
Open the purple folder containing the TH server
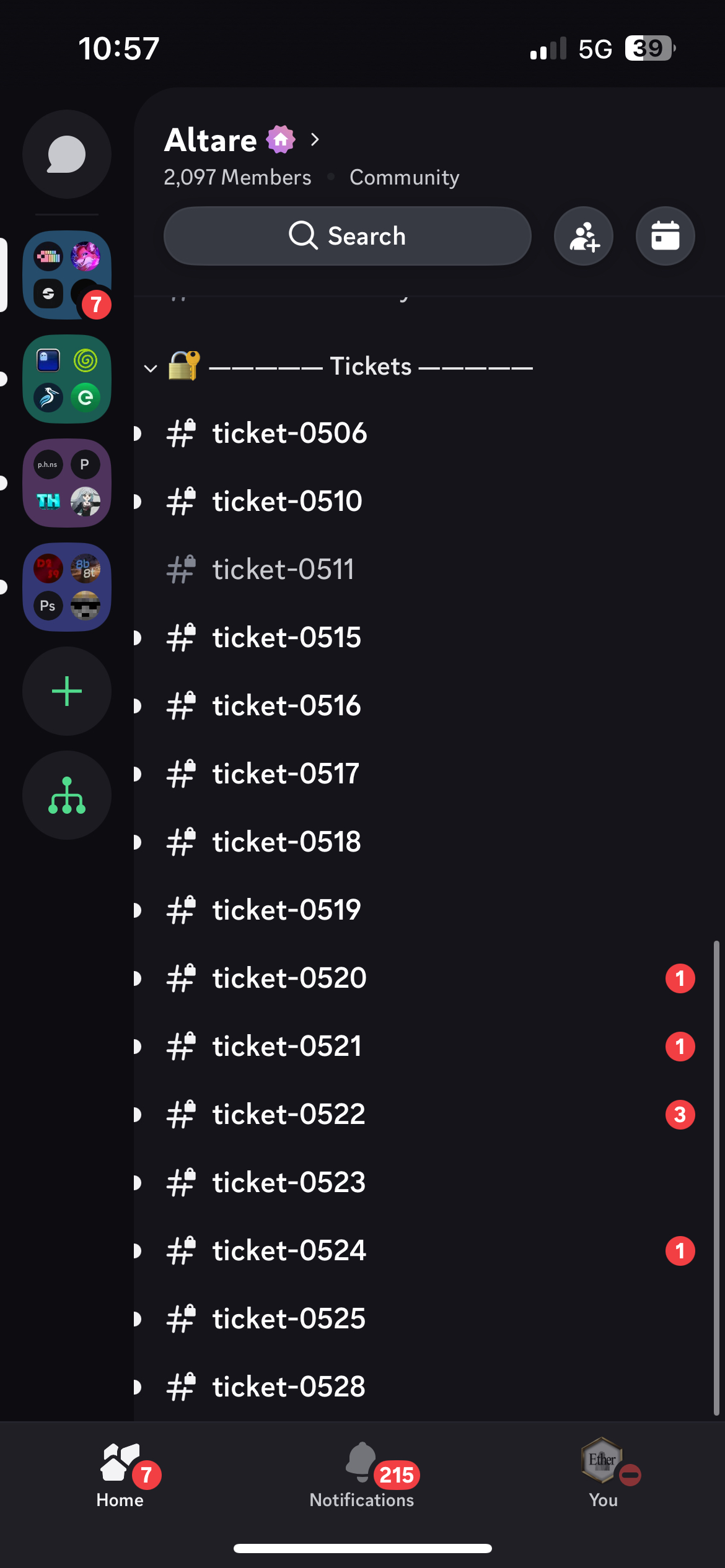click(66, 483)
